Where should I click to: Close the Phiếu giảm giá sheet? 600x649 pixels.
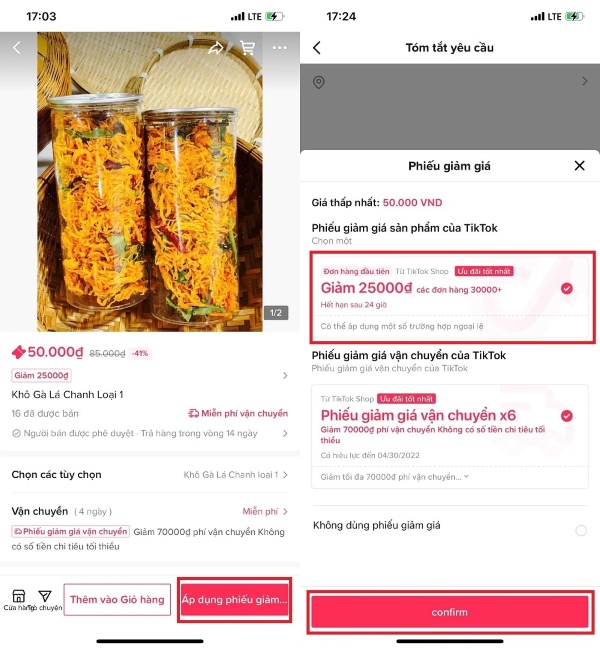tap(579, 166)
